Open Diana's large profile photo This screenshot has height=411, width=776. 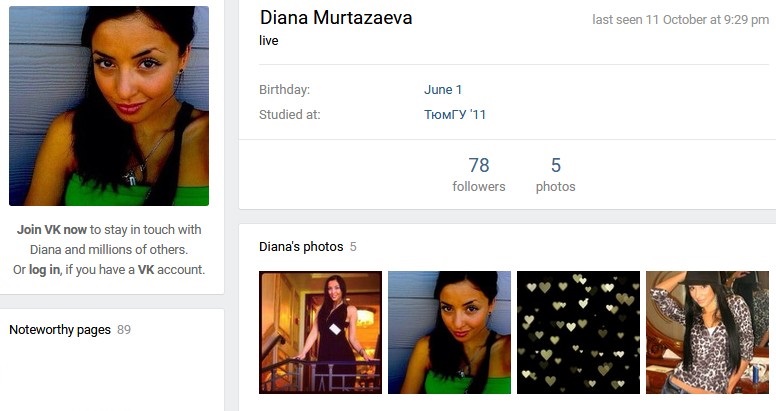109,105
